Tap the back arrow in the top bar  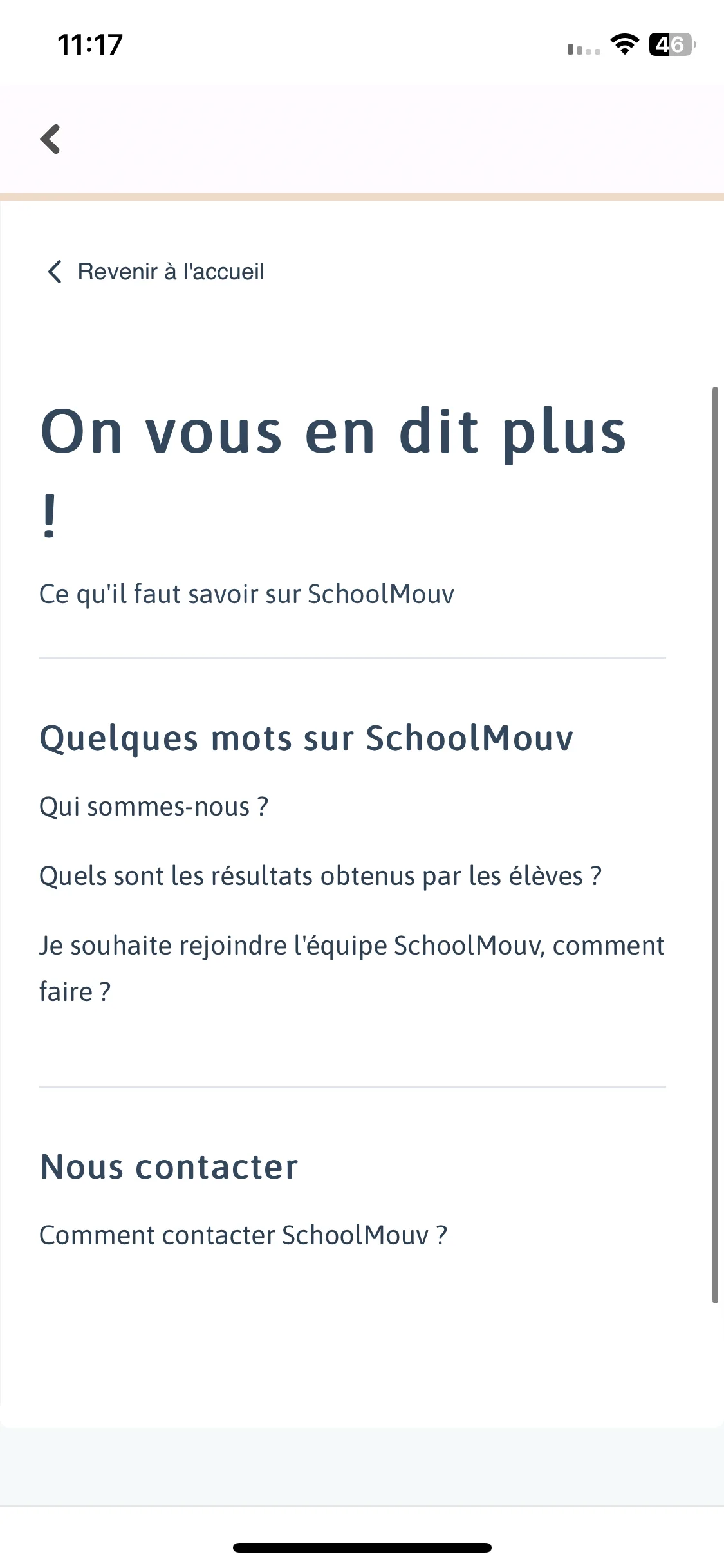[50, 139]
